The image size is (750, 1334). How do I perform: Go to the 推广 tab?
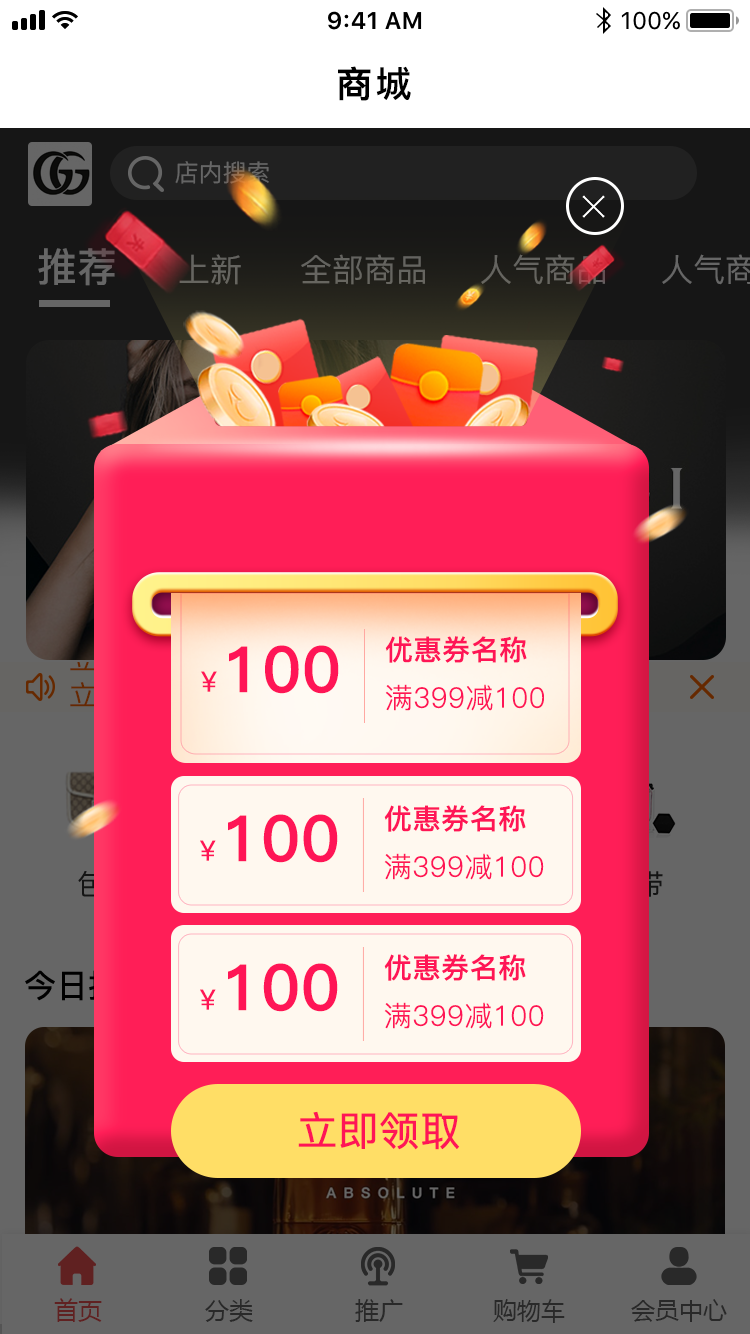378,1284
